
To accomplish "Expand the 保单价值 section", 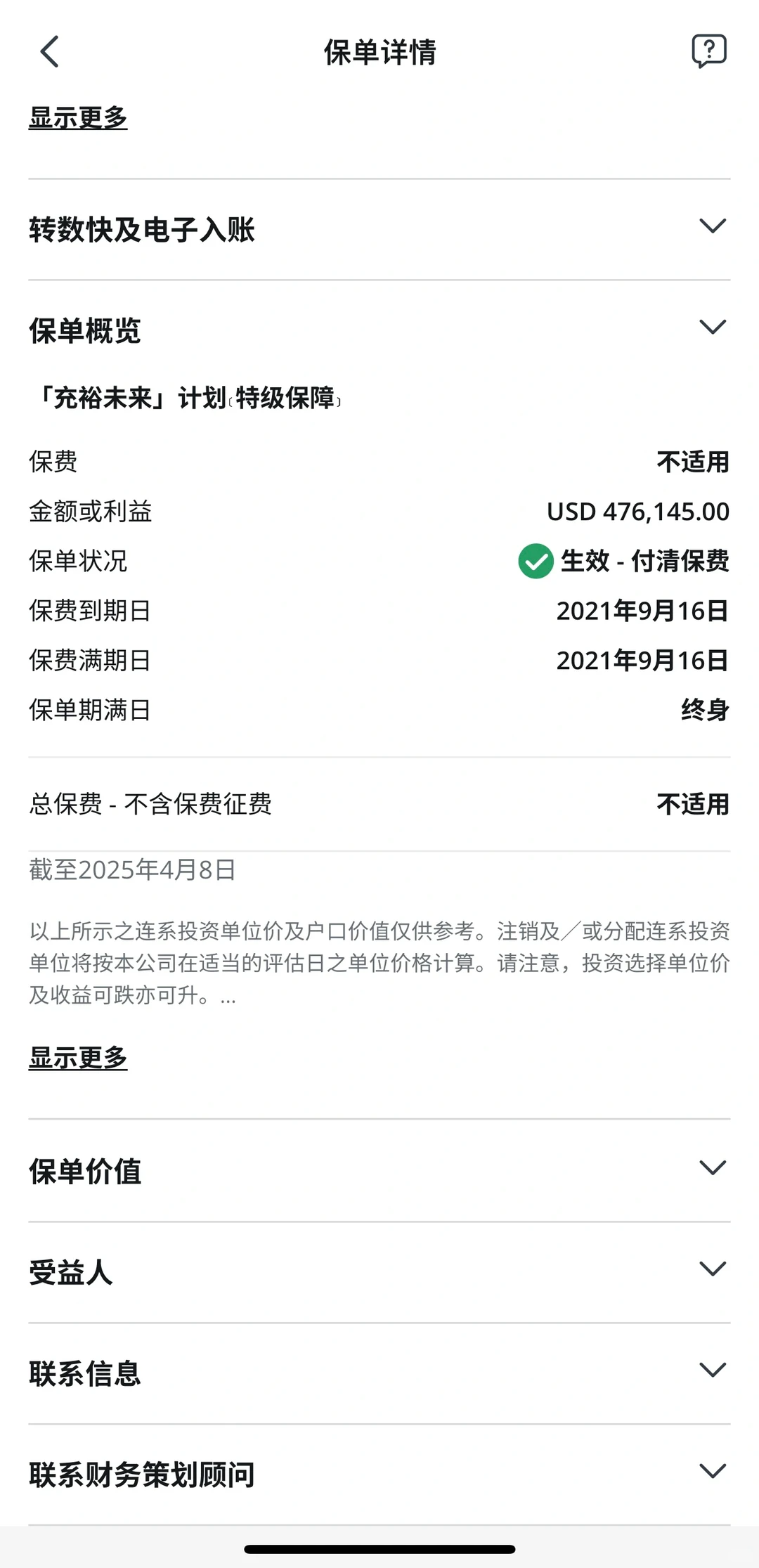I will [712, 1168].
